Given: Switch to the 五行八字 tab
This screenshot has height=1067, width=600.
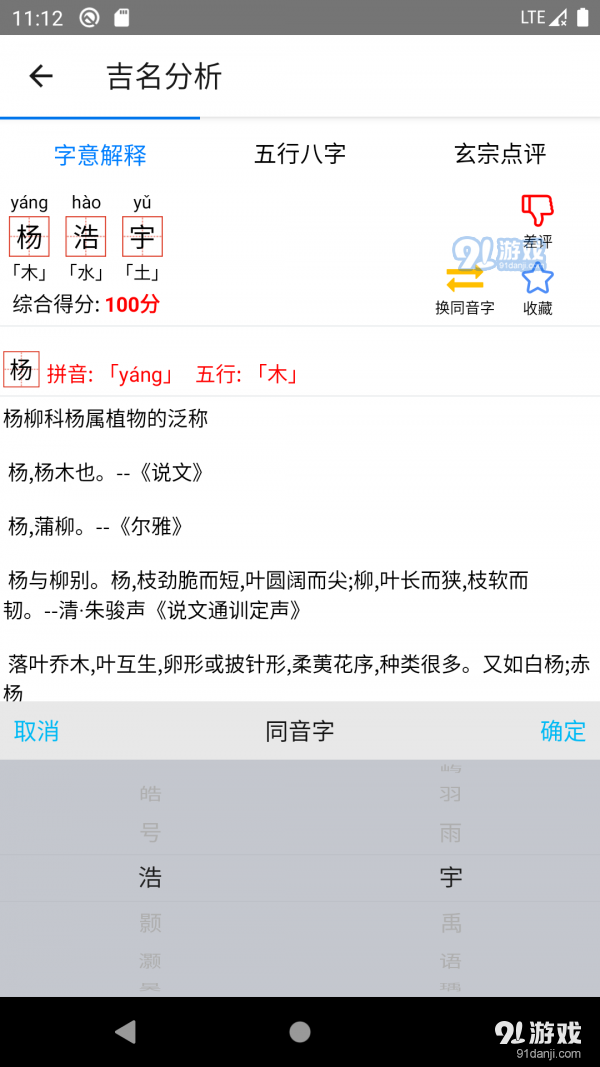Looking at the screenshot, I should 300,154.
